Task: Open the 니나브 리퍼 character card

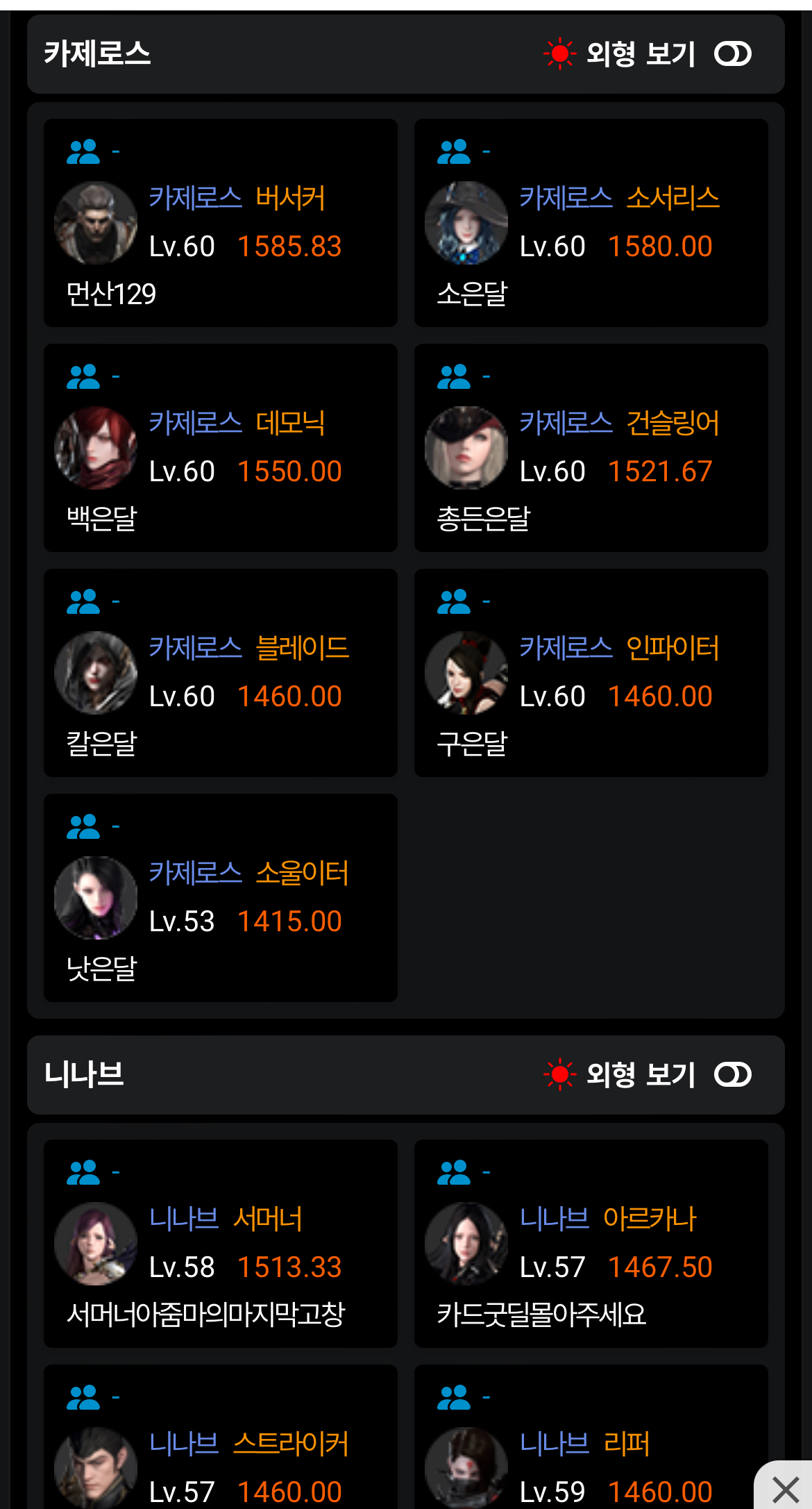Action: tap(583, 1444)
